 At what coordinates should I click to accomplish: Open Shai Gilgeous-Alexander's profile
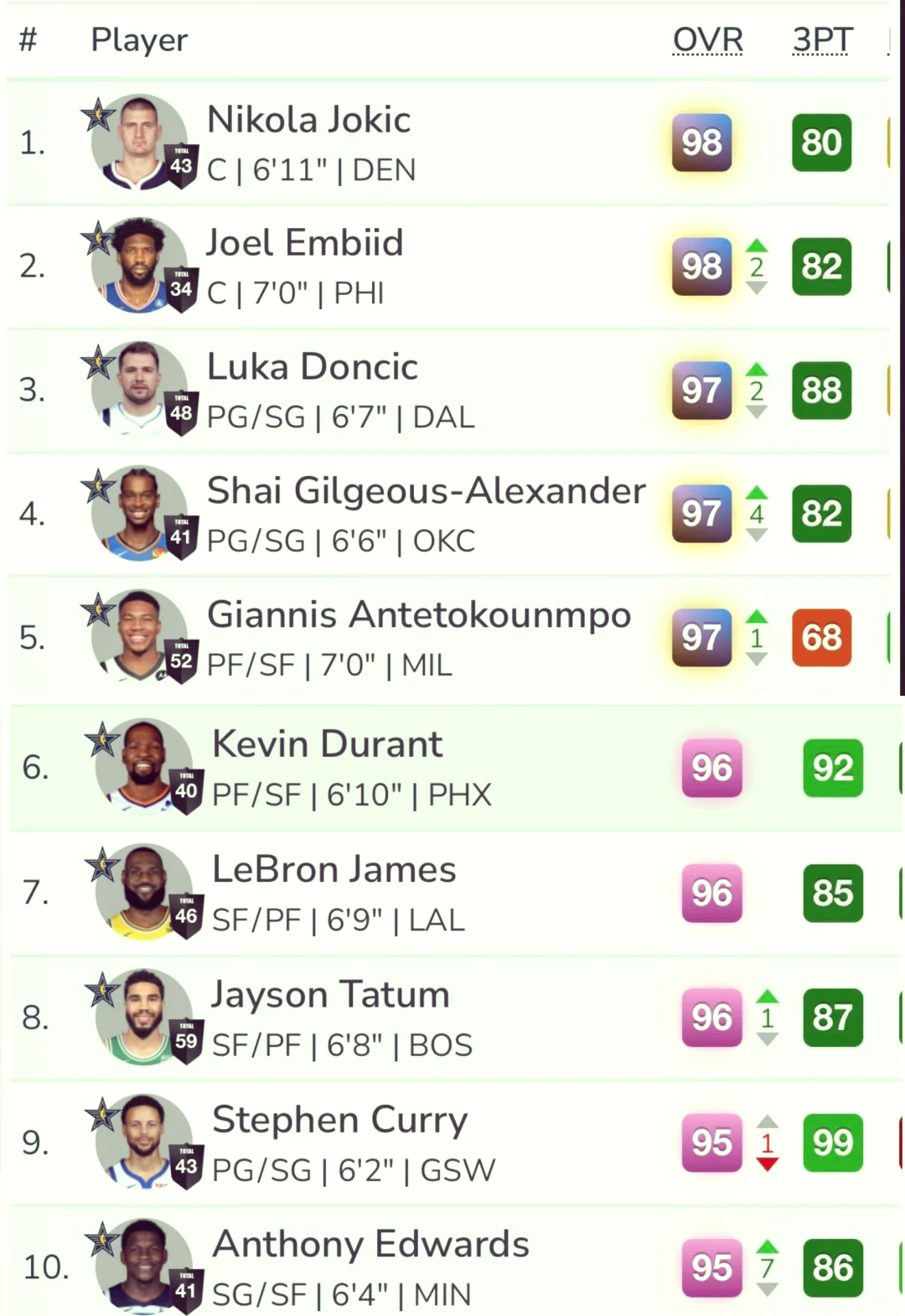(426, 491)
